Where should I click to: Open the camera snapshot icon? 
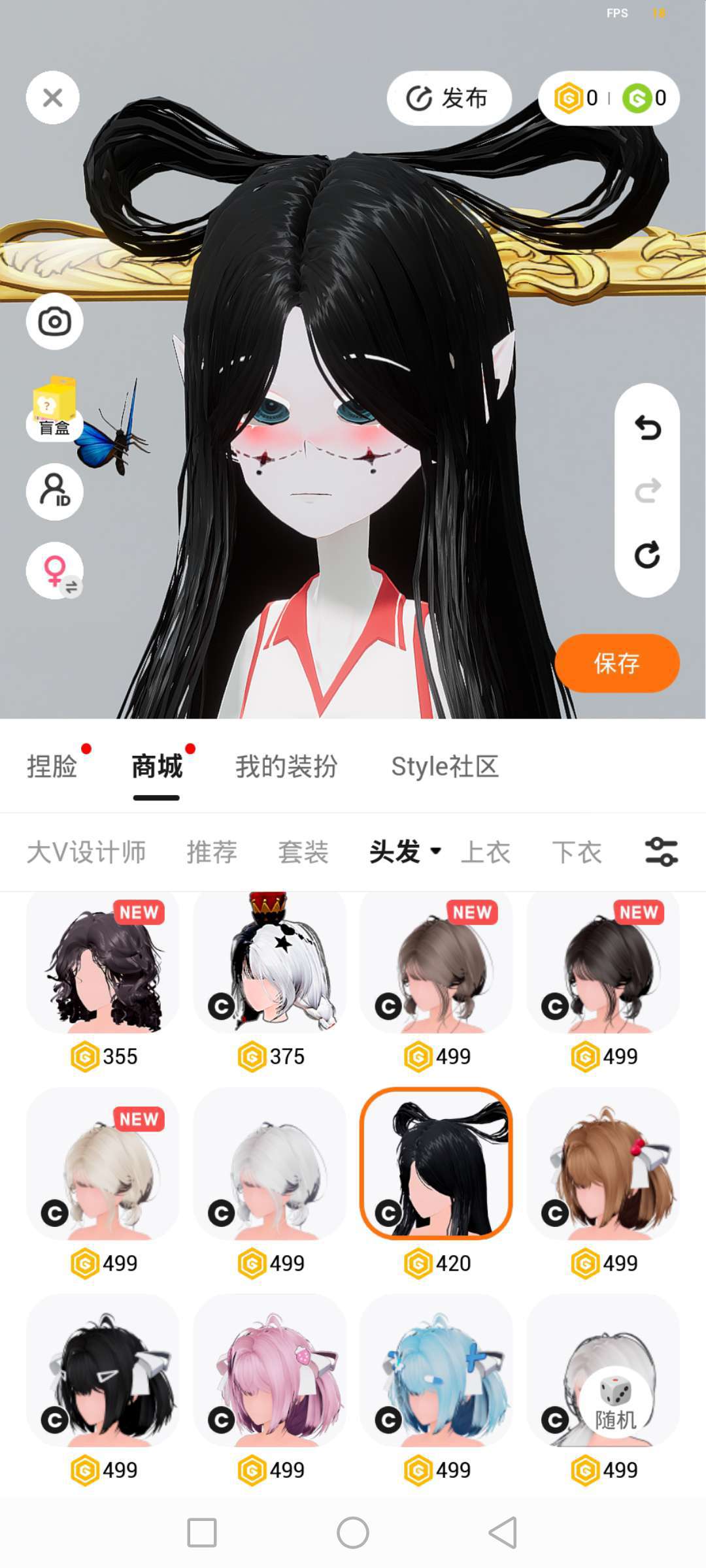(x=54, y=321)
